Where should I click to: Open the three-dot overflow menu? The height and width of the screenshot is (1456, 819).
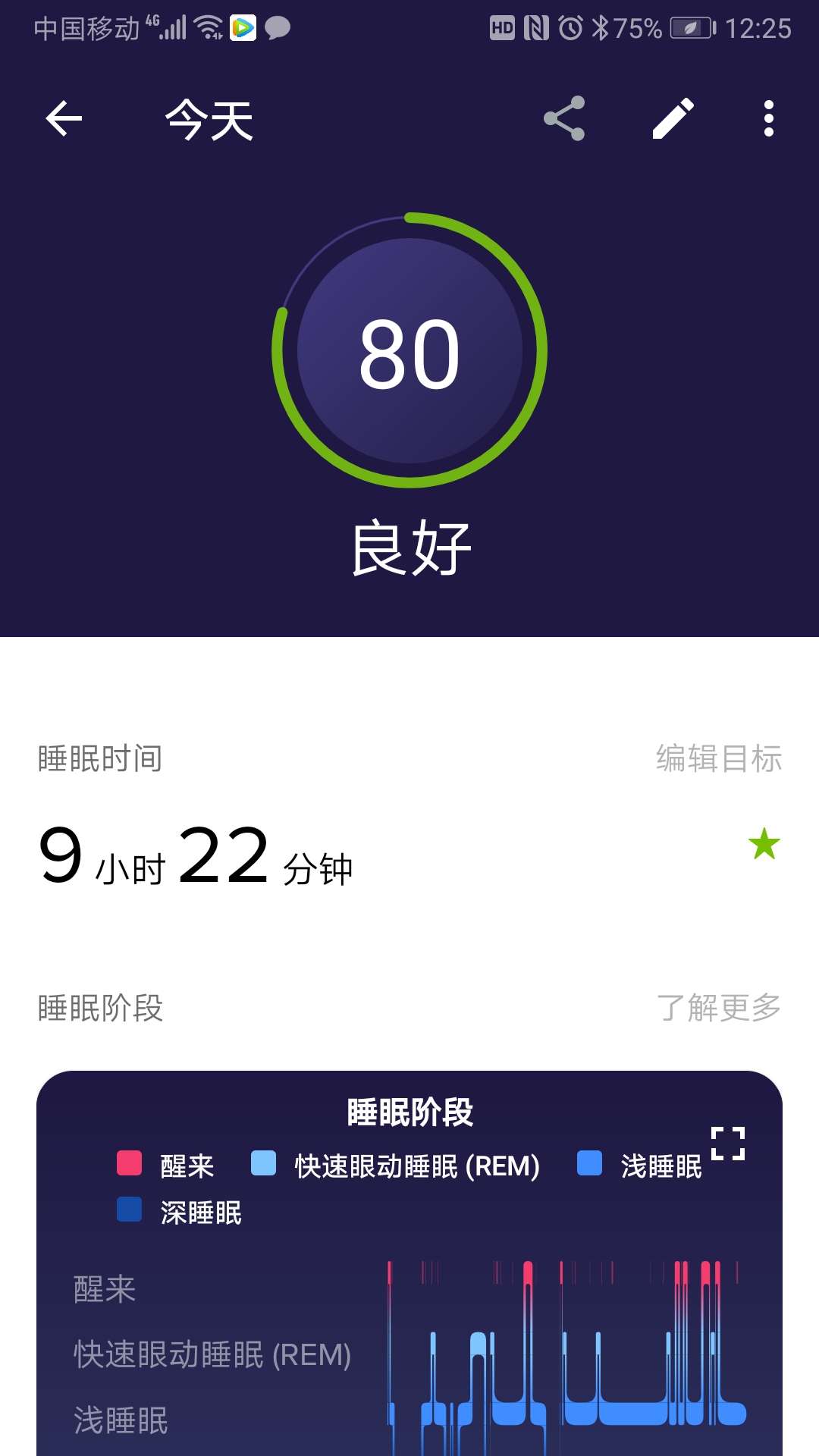767,118
